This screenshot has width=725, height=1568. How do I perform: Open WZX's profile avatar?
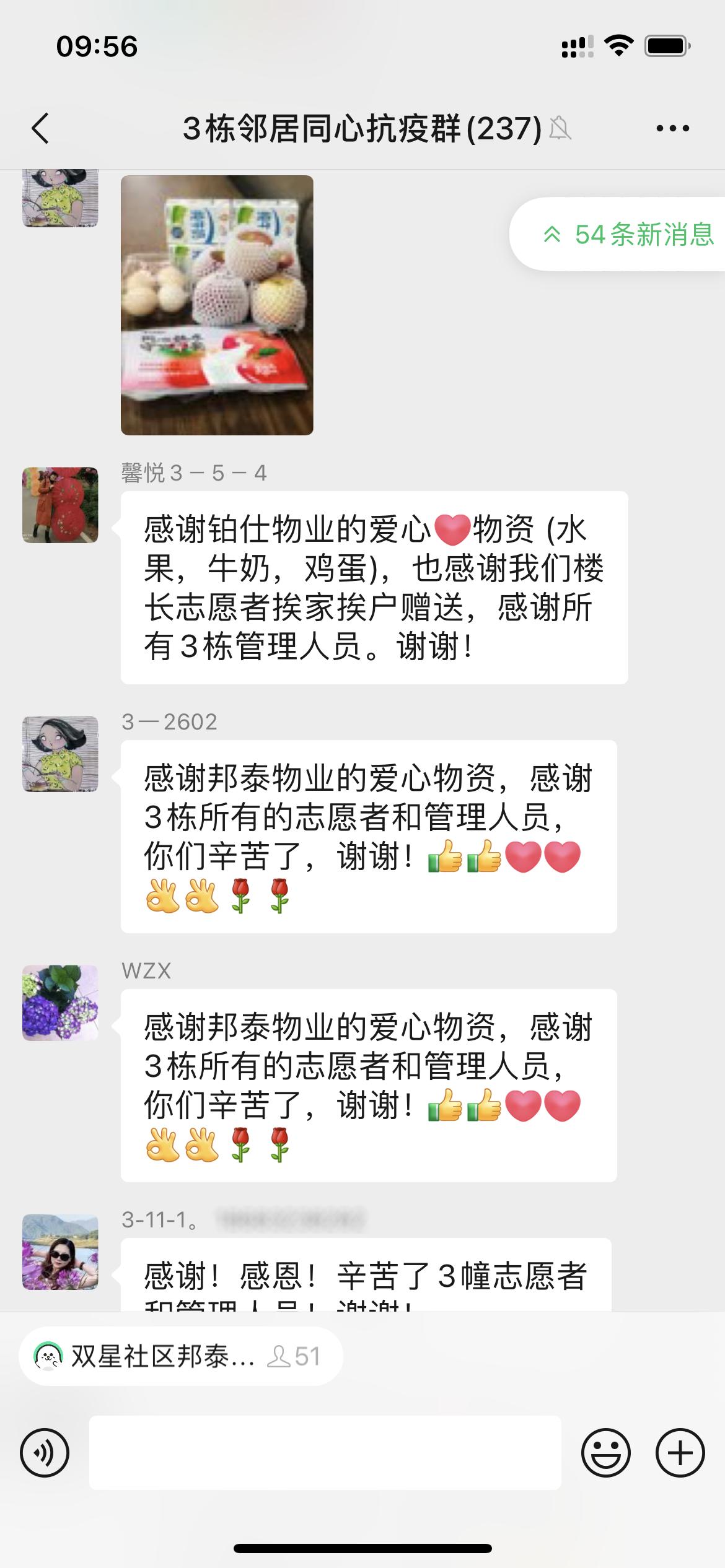click(x=60, y=1003)
